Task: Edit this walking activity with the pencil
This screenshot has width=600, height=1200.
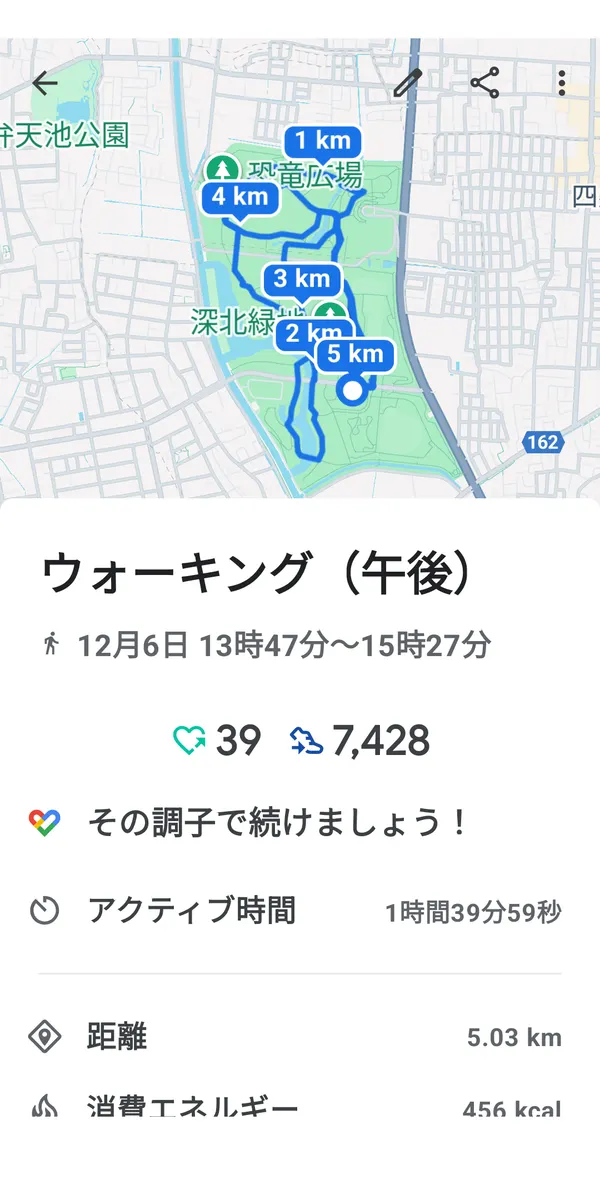Action: tap(408, 83)
